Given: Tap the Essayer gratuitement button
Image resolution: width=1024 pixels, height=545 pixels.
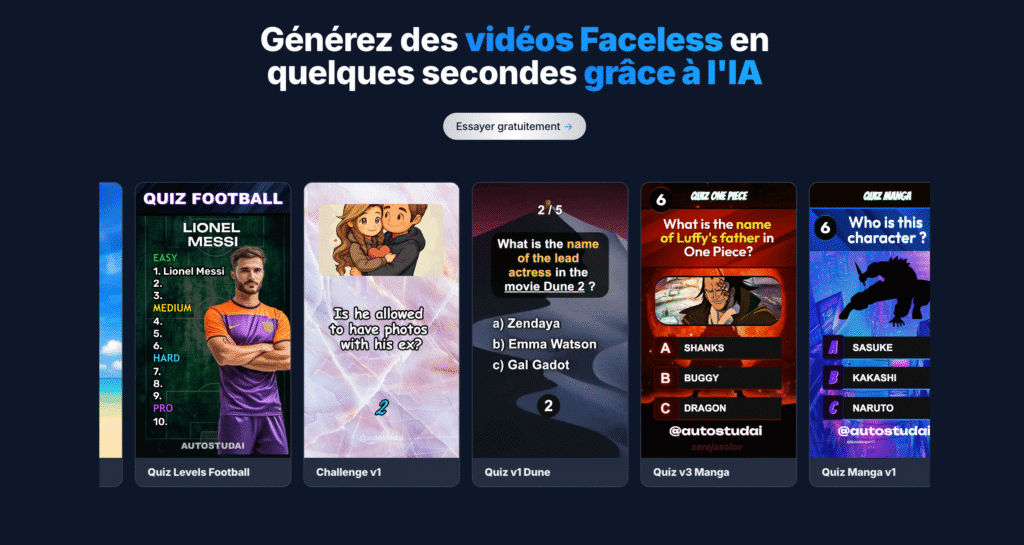Looking at the screenshot, I should click(x=514, y=127).
